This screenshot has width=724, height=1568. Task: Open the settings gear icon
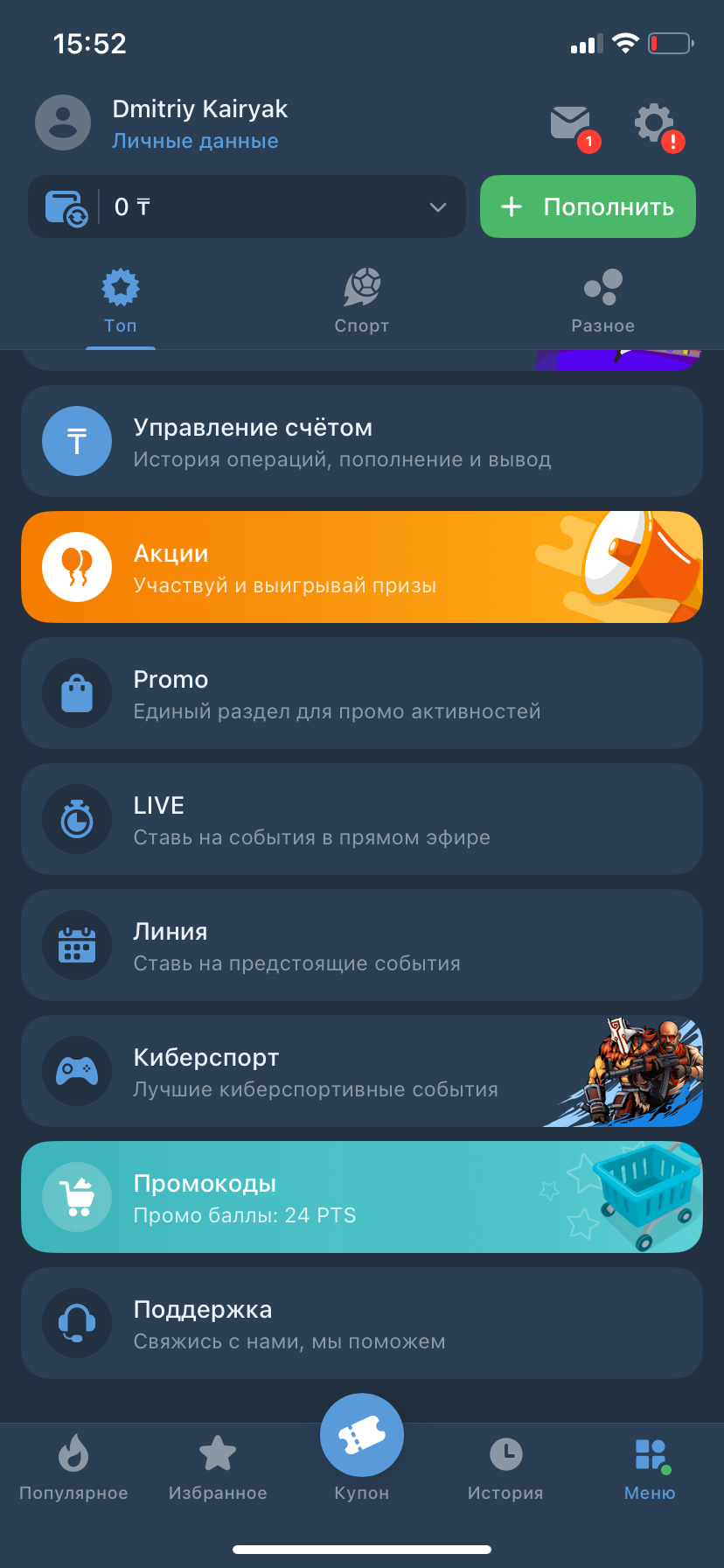click(654, 124)
